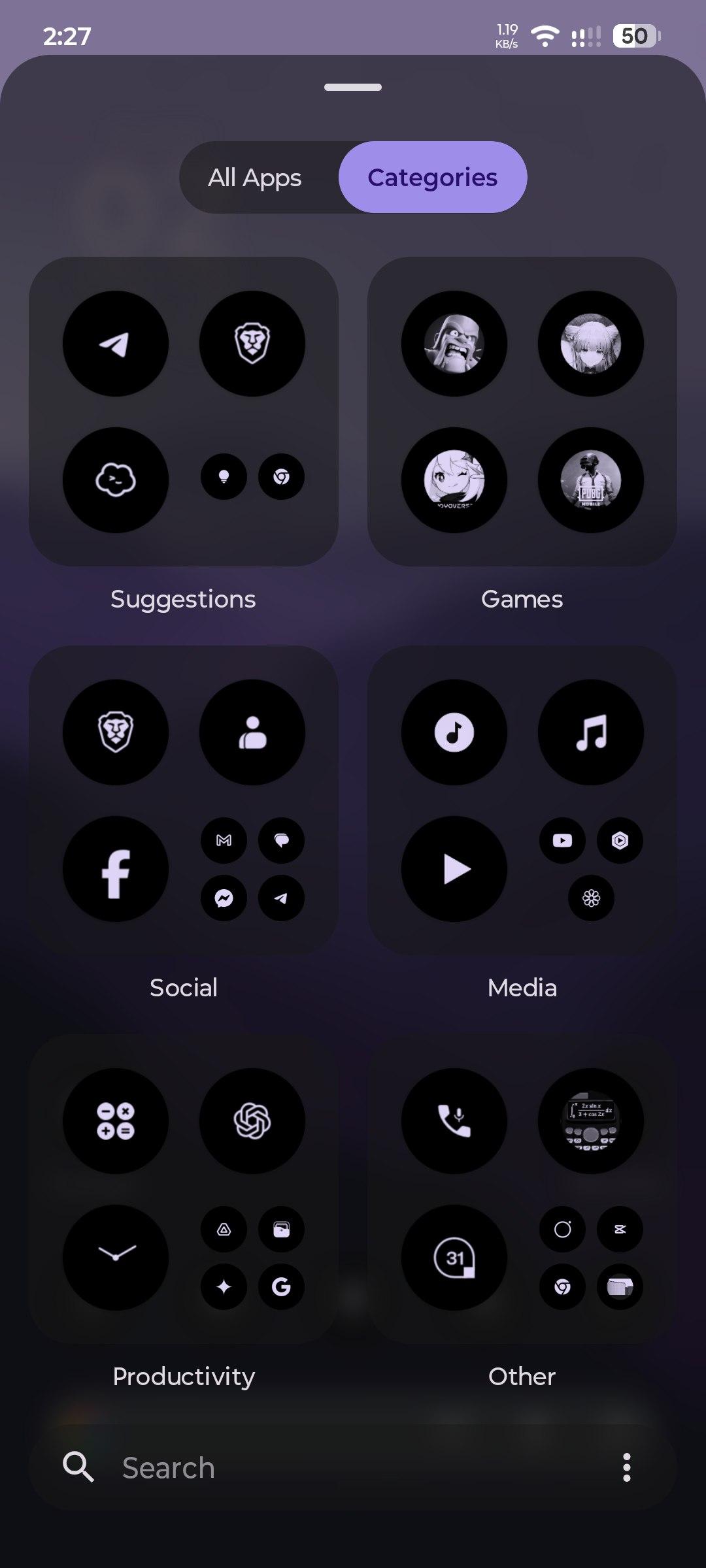Expand the Social folder's small icon cluster
706x1568 pixels.
click(252, 869)
